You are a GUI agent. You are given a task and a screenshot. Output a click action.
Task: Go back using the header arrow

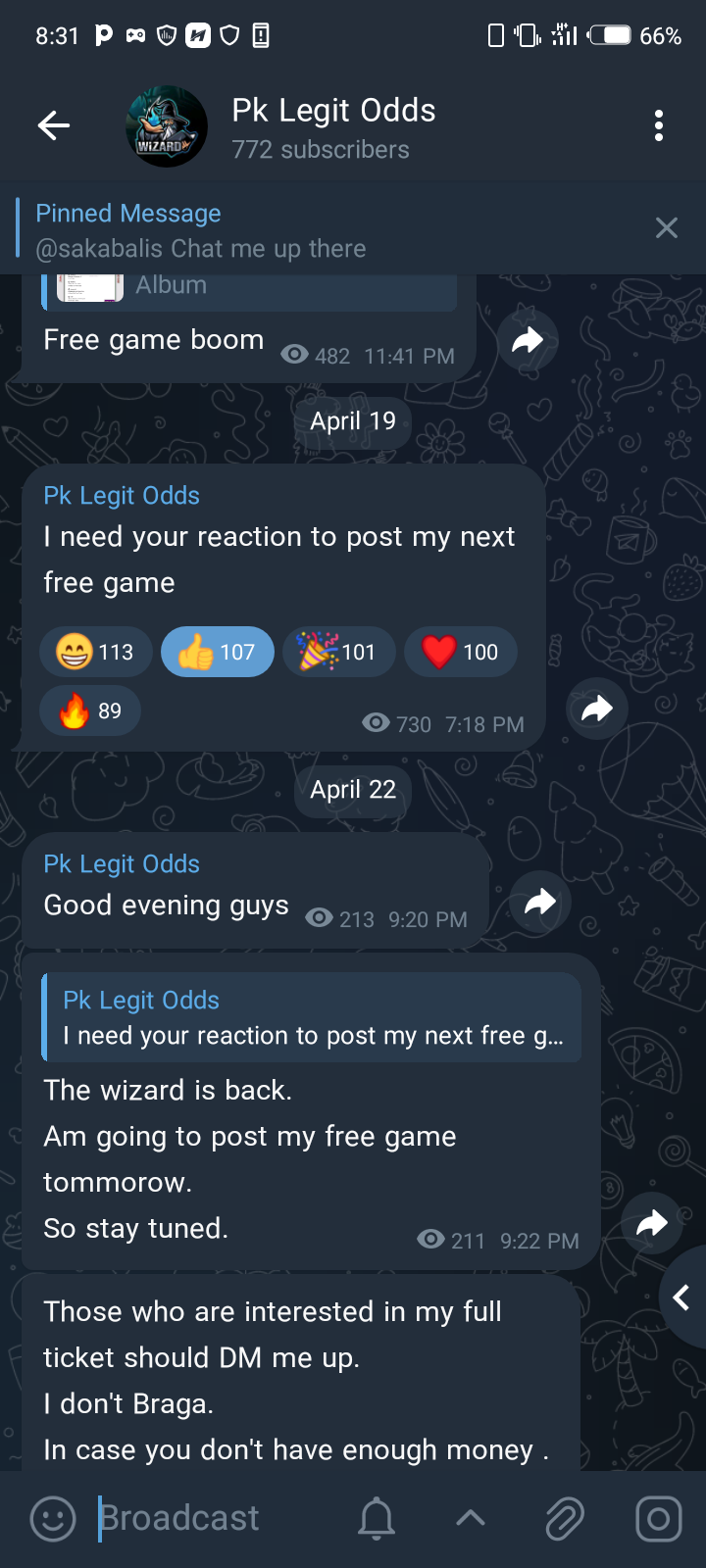[53, 125]
